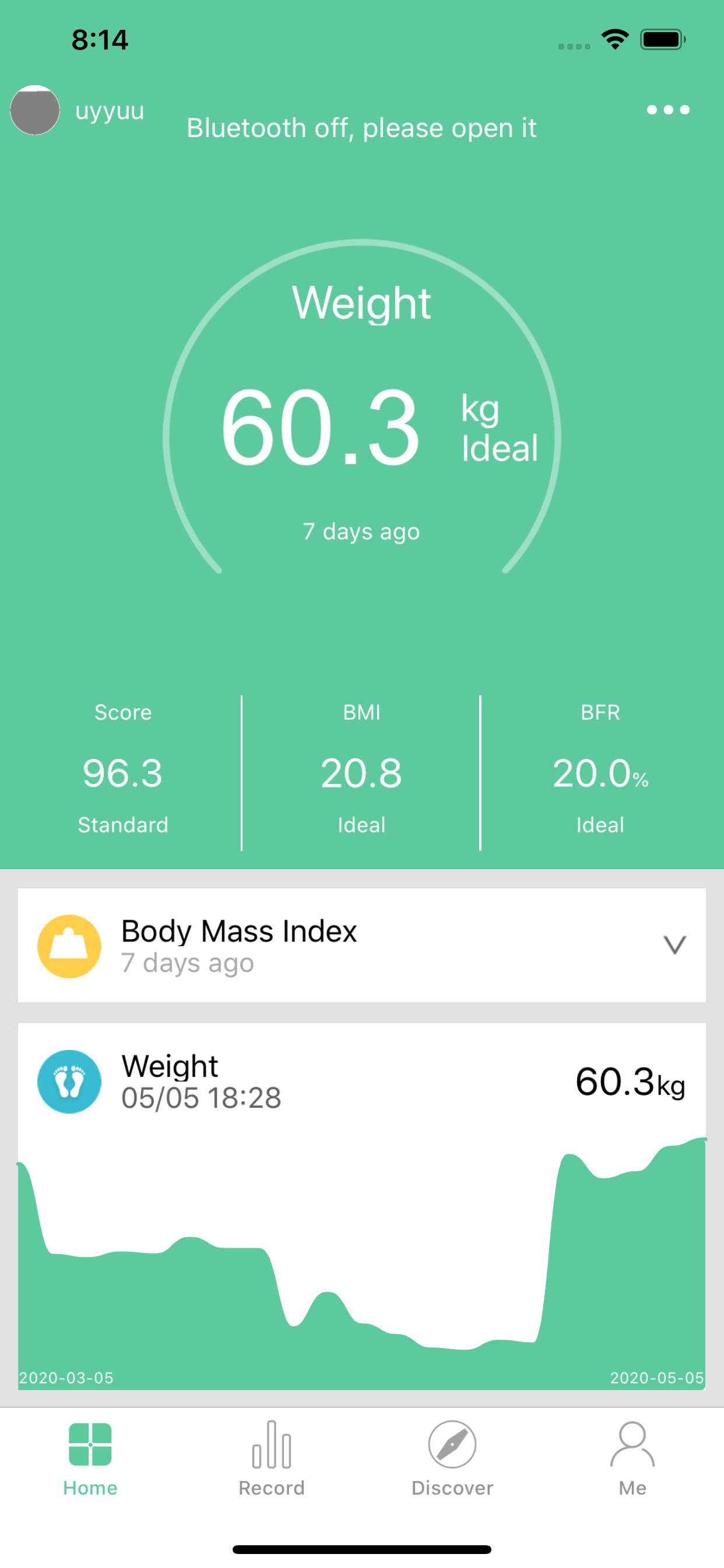The image size is (724, 1568).
Task: Open the three-dot overflow menu
Action: [x=667, y=110]
